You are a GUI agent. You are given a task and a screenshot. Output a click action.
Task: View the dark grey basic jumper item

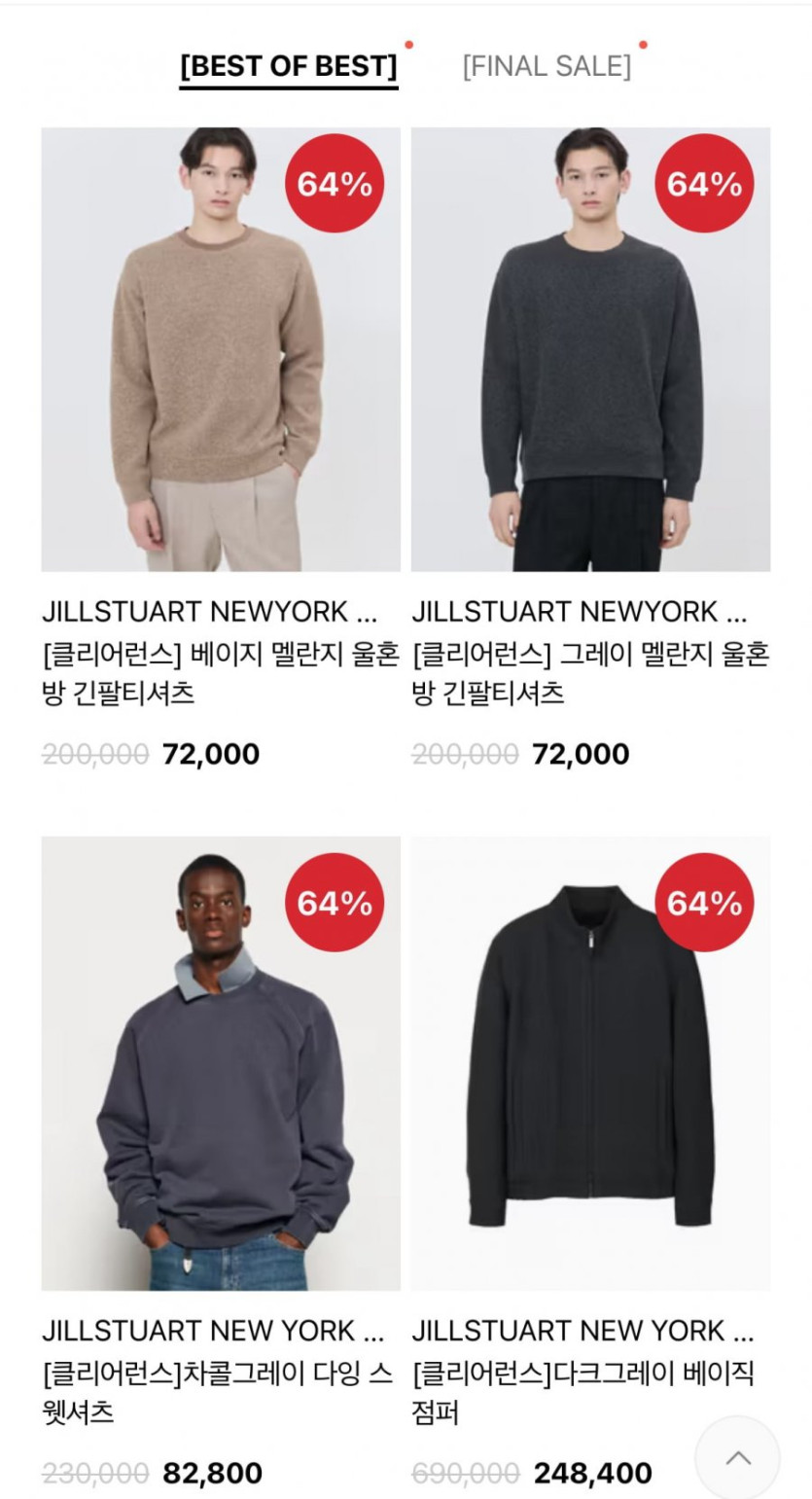(590, 1063)
